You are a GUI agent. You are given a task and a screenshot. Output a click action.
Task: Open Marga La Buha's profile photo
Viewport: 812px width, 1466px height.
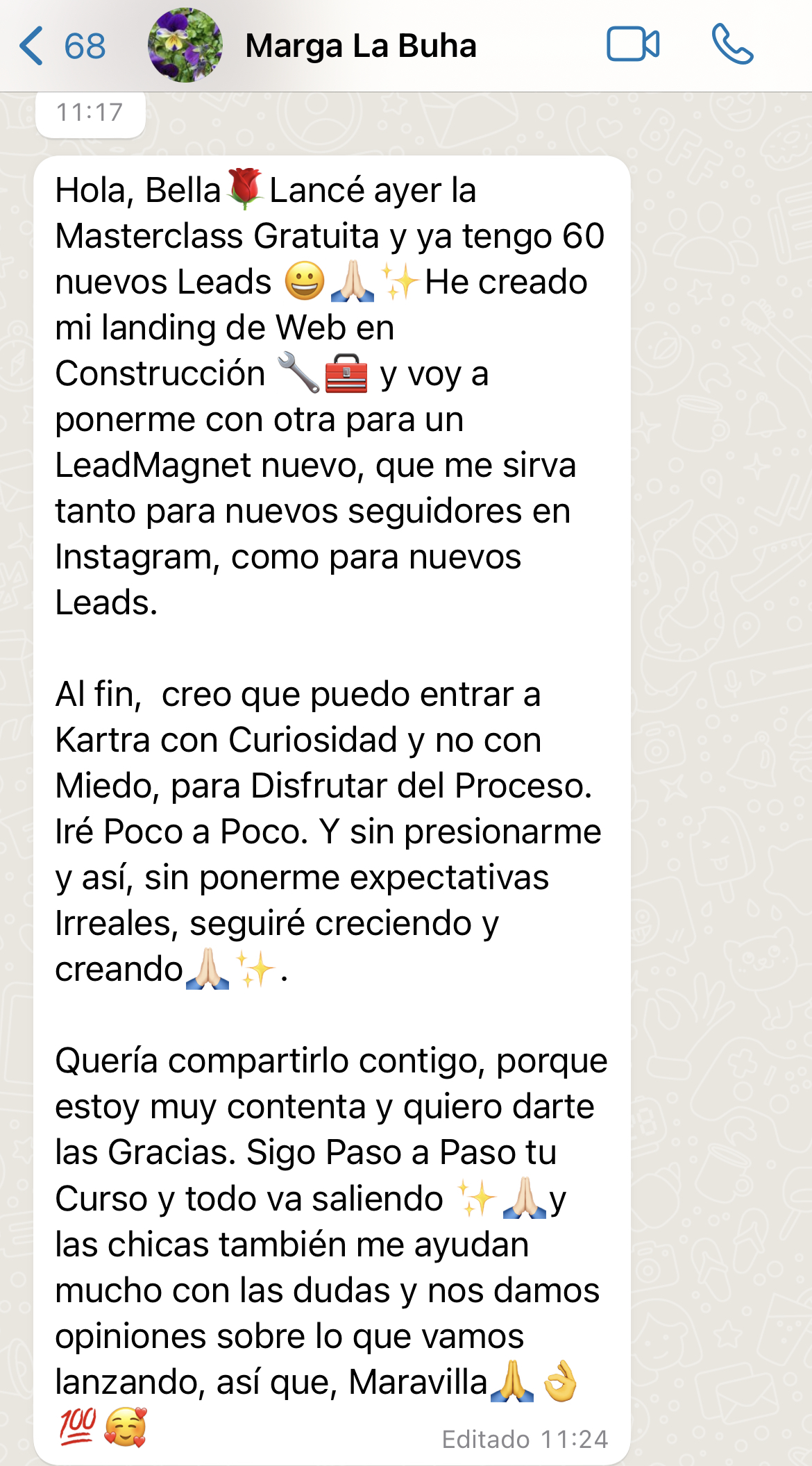(x=185, y=46)
